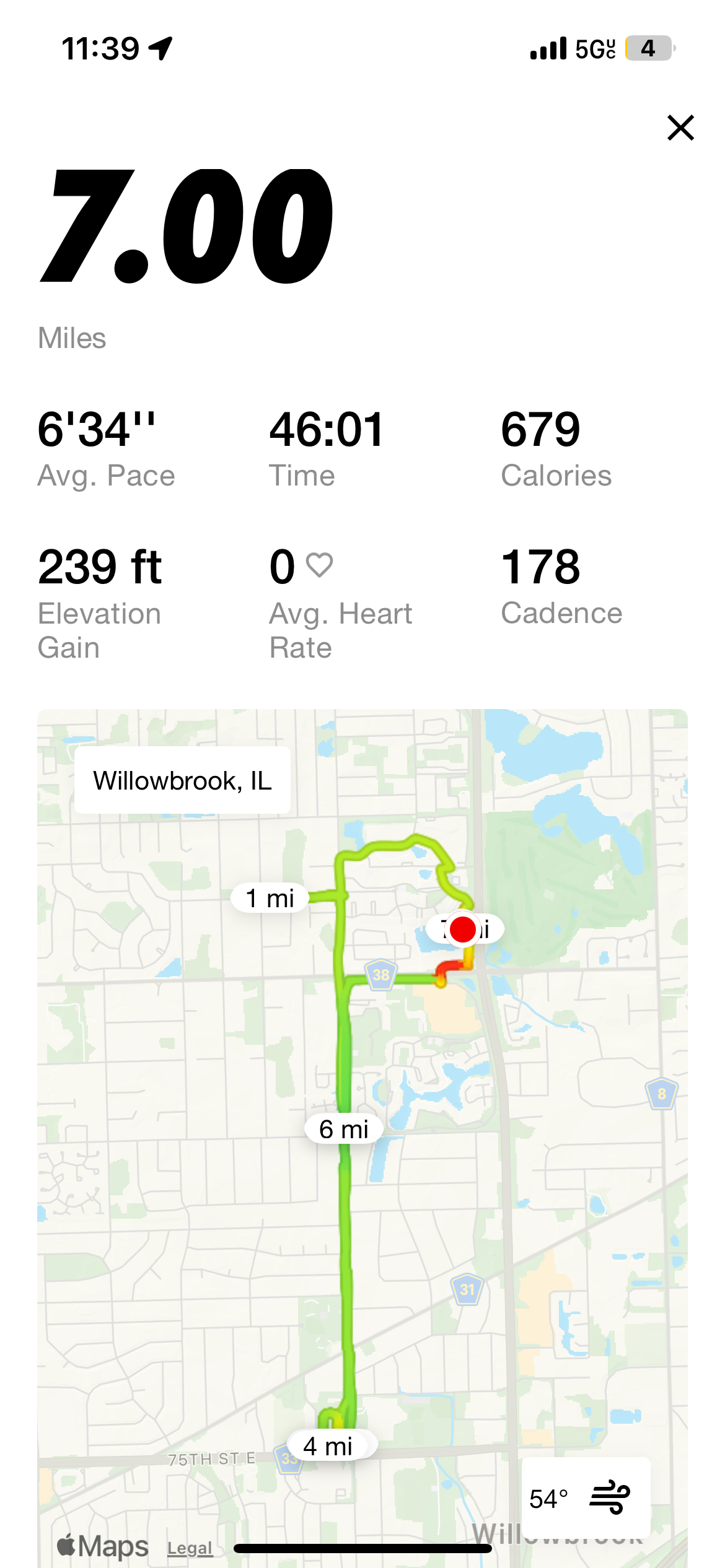Open the Maps Legal link
The height and width of the screenshot is (1568, 725).
(190, 1549)
